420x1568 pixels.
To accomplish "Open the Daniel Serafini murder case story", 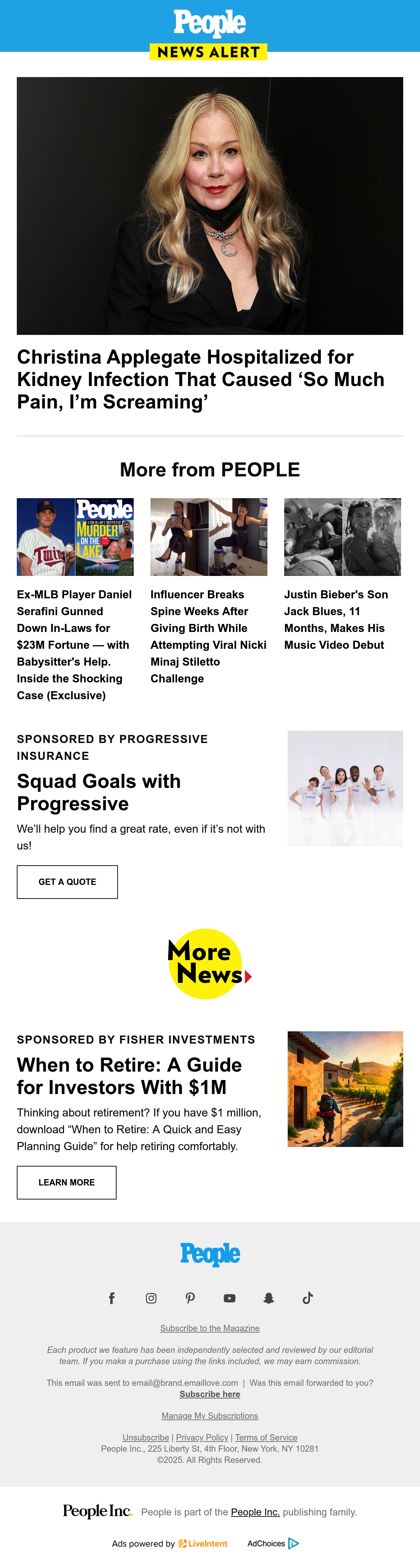I will (x=74, y=645).
